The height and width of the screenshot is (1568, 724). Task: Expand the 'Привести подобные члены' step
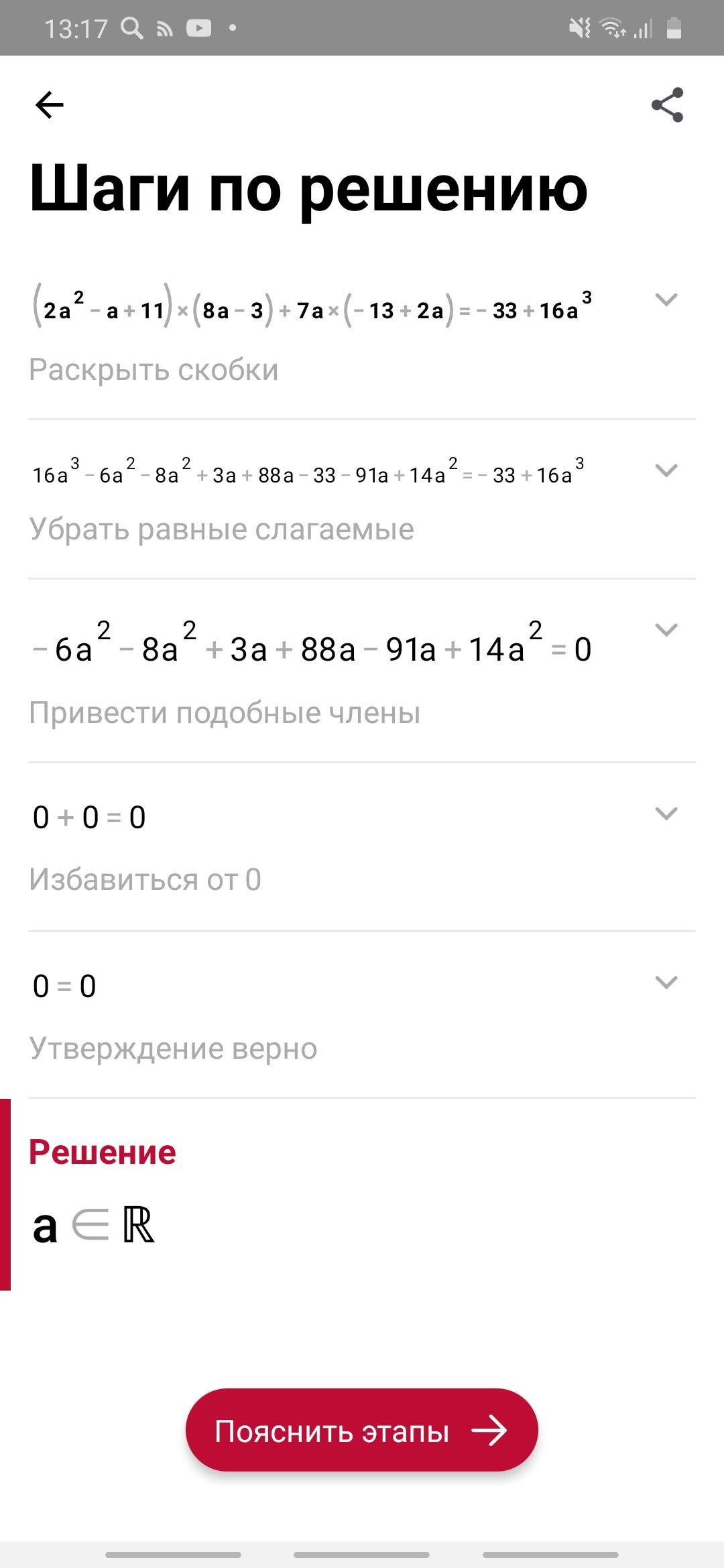666,630
